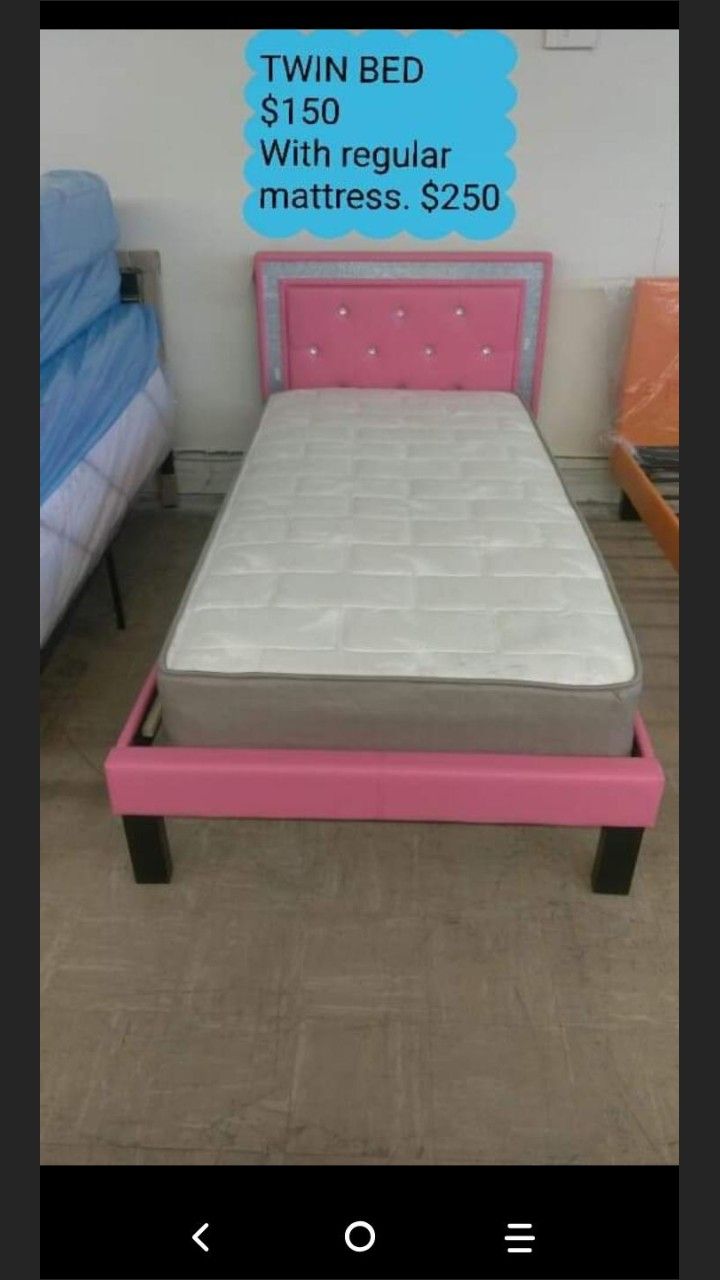Tap the circular home button
This screenshot has width=720, height=1280.
click(x=358, y=1238)
